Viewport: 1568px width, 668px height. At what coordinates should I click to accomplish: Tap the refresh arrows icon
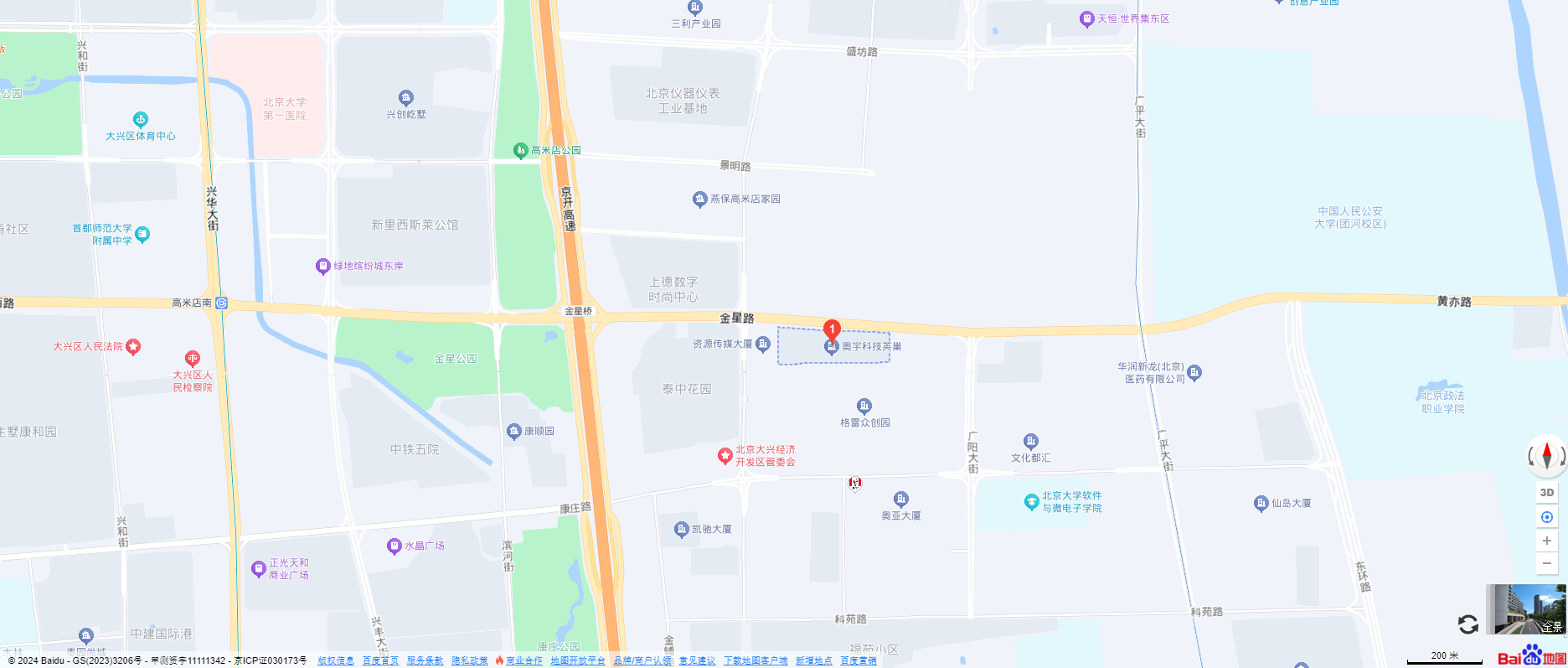(x=1467, y=624)
